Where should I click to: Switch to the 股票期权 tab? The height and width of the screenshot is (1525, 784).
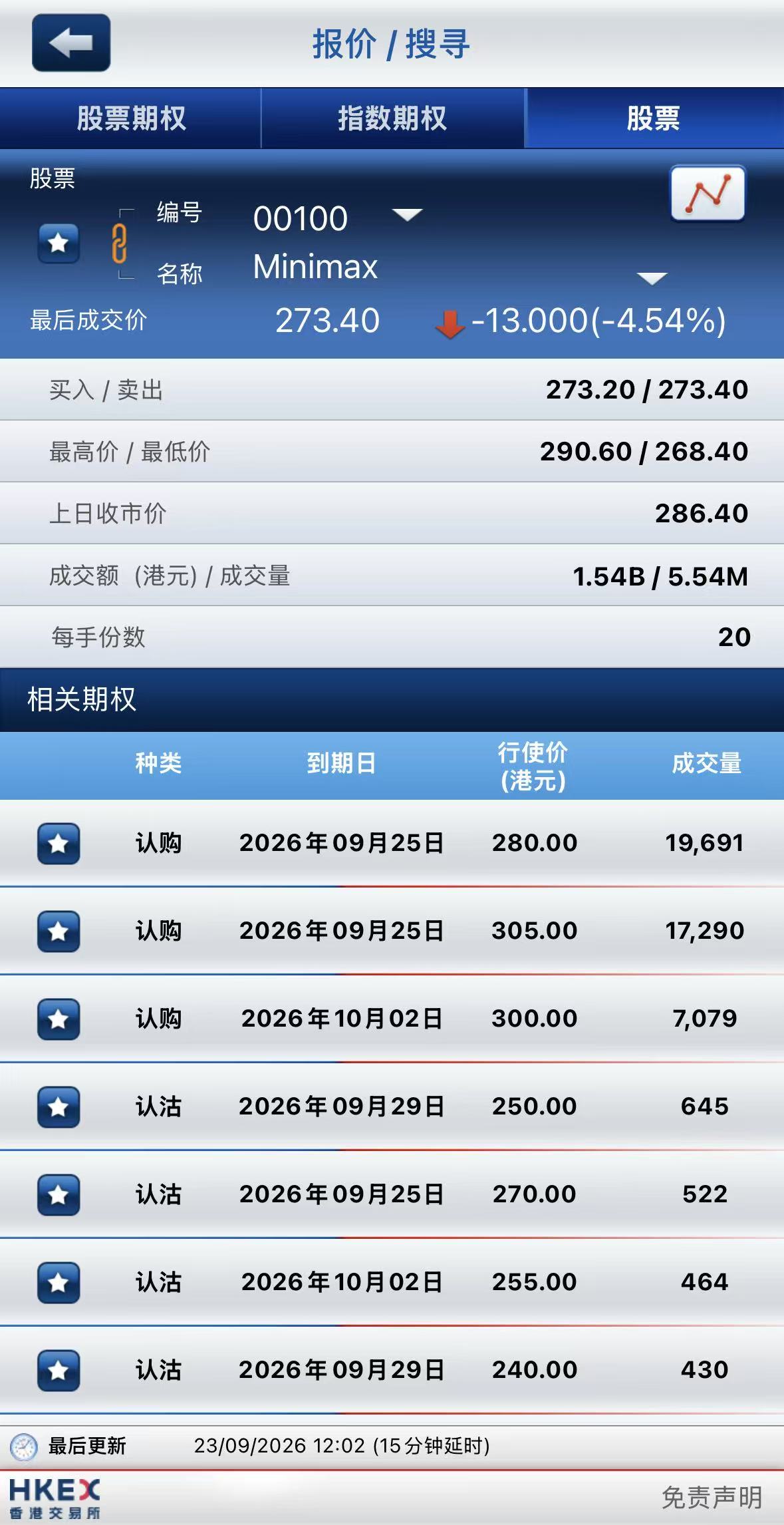pos(130,118)
